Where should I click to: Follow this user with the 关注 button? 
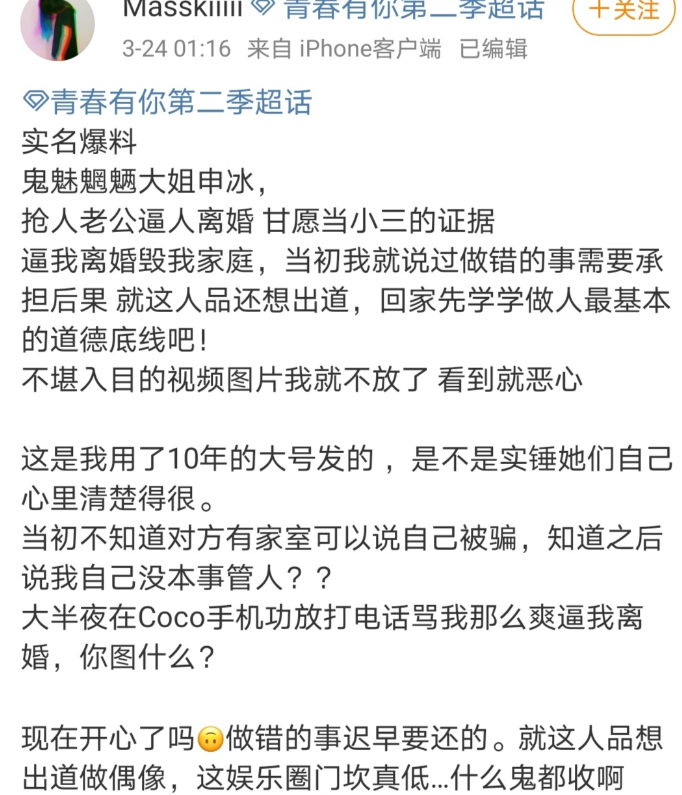[x=622, y=12]
